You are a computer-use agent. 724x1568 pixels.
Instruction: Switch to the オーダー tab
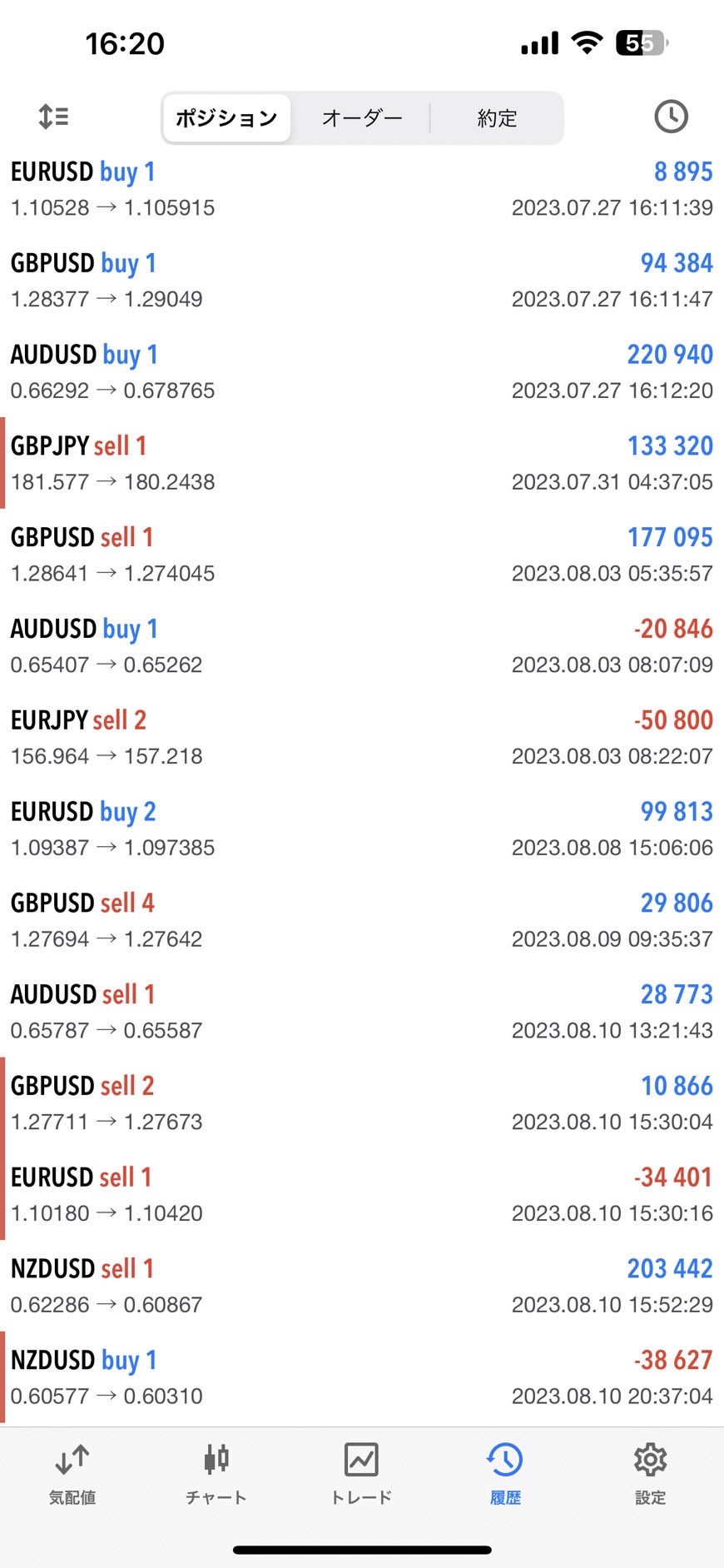click(362, 118)
